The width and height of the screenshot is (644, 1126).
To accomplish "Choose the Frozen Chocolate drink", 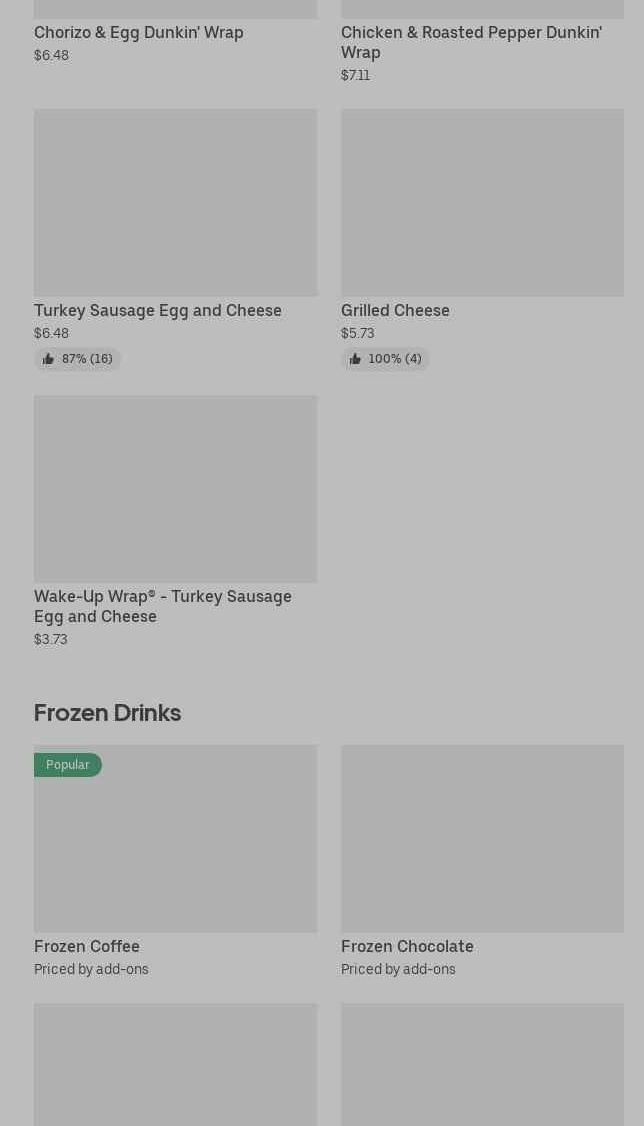I will (x=481, y=839).
